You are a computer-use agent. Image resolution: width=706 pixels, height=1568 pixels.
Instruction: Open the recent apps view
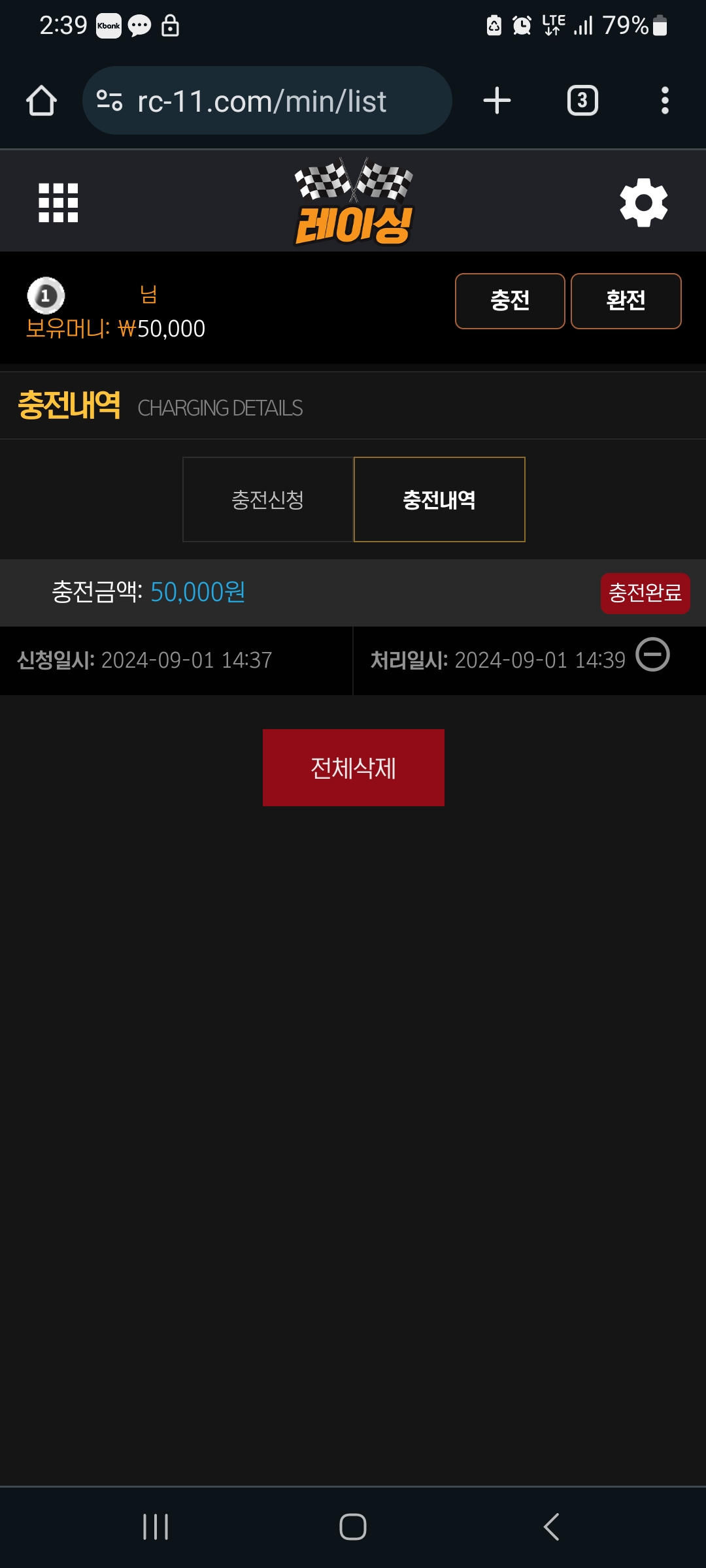156,1527
